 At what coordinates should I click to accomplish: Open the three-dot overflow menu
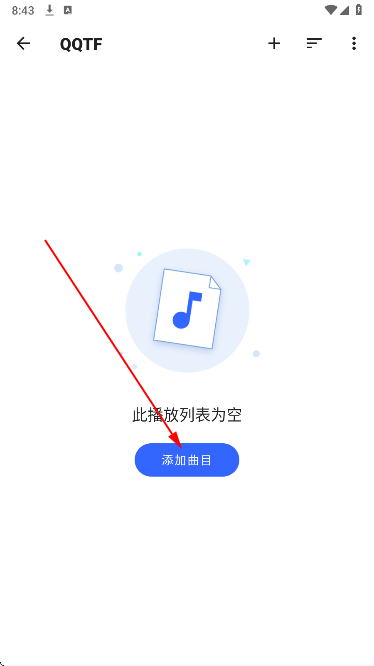tap(354, 43)
